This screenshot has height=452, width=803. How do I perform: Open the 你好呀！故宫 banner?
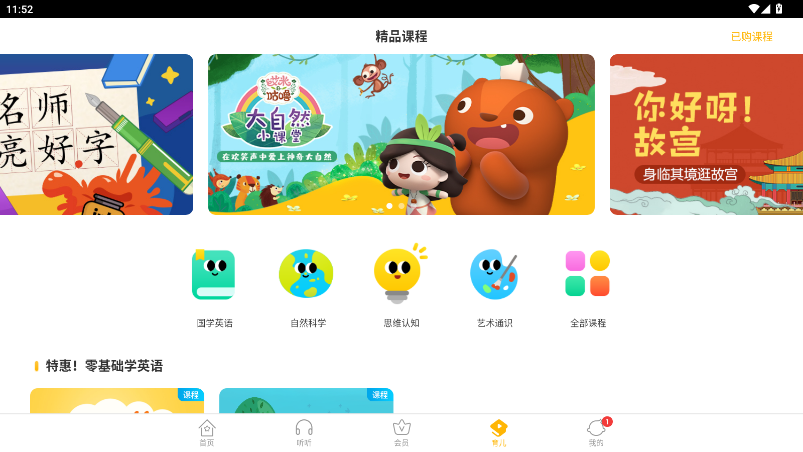click(x=706, y=134)
